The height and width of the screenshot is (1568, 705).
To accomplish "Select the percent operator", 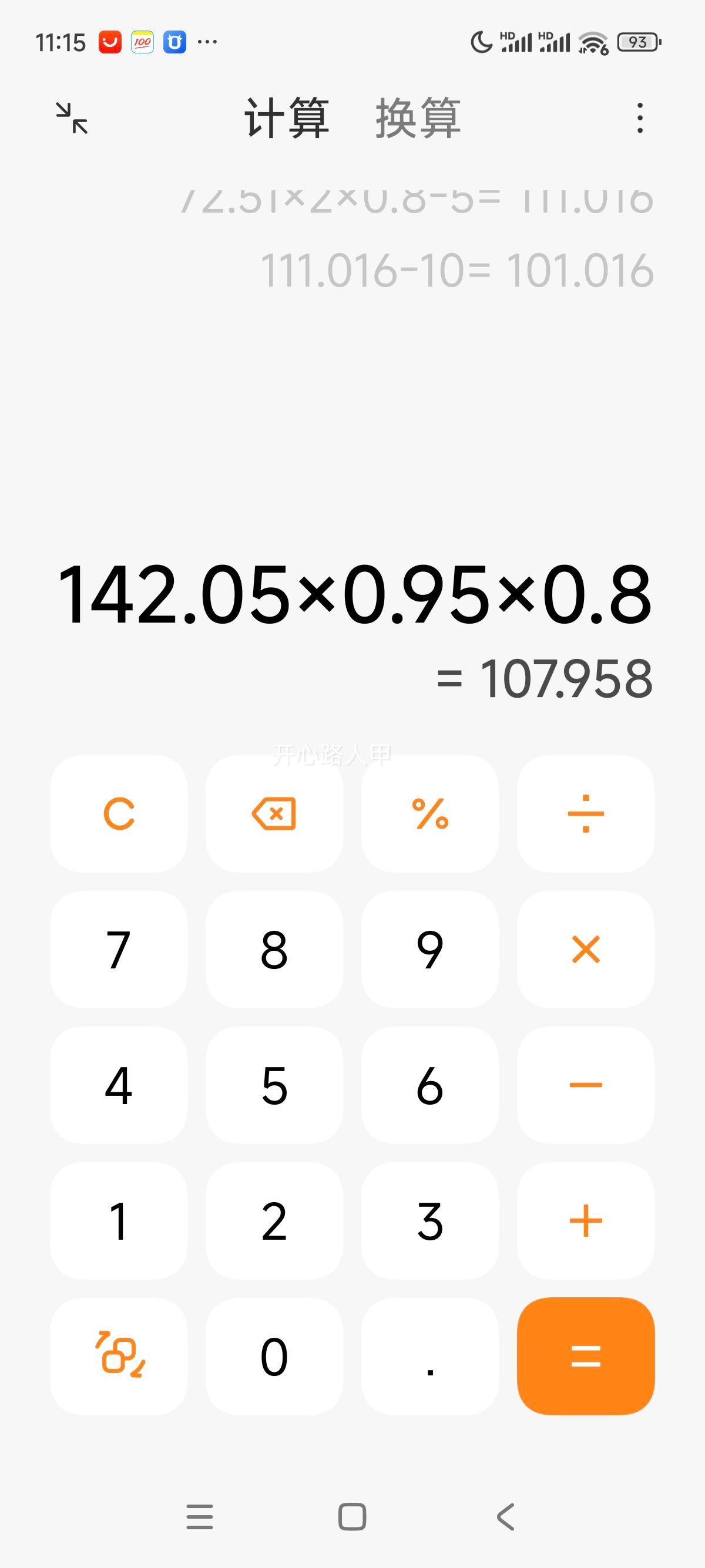I will pyautogui.click(x=429, y=816).
